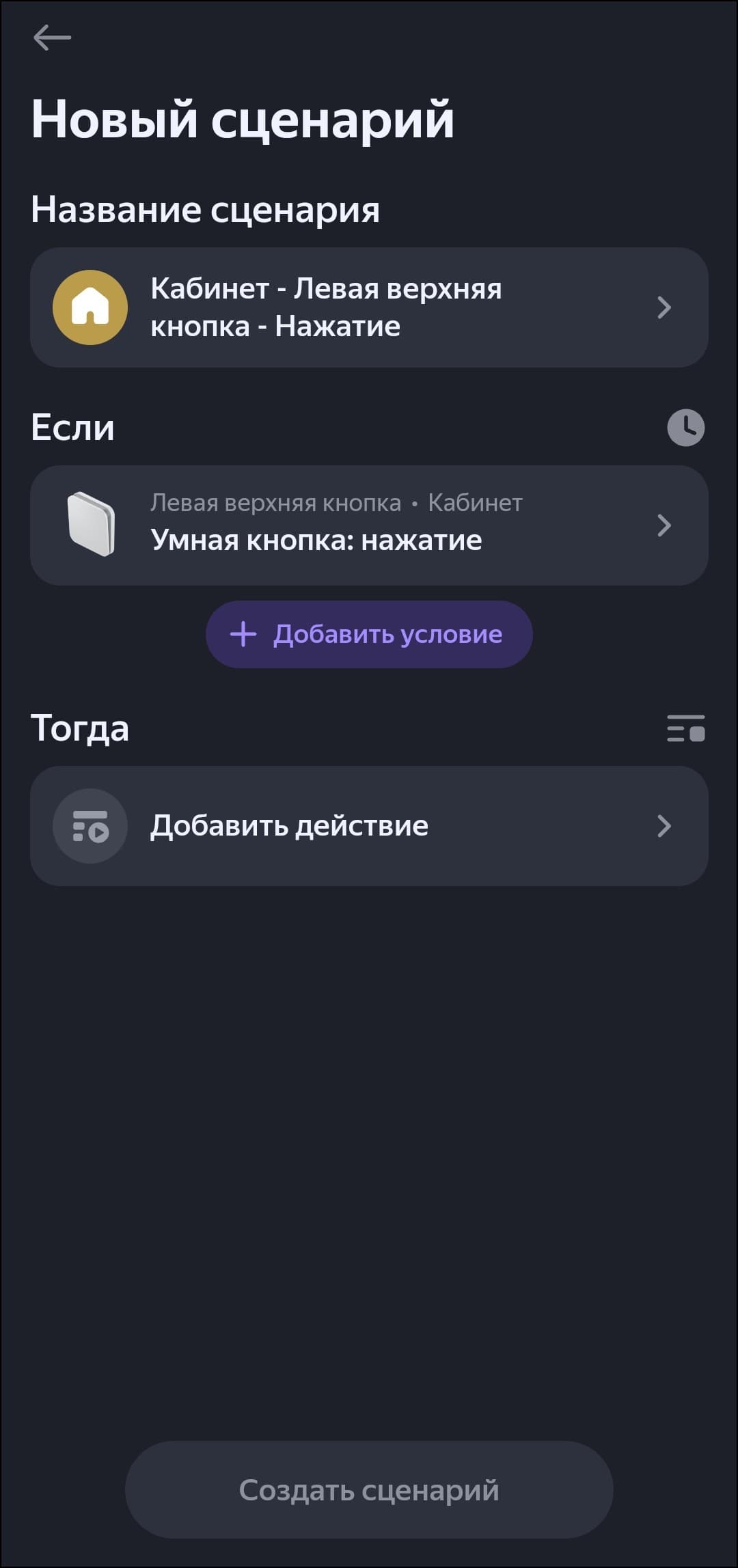Screen dimensions: 738x1568
Task: Select "Добавить действие" row
Action: [x=369, y=826]
